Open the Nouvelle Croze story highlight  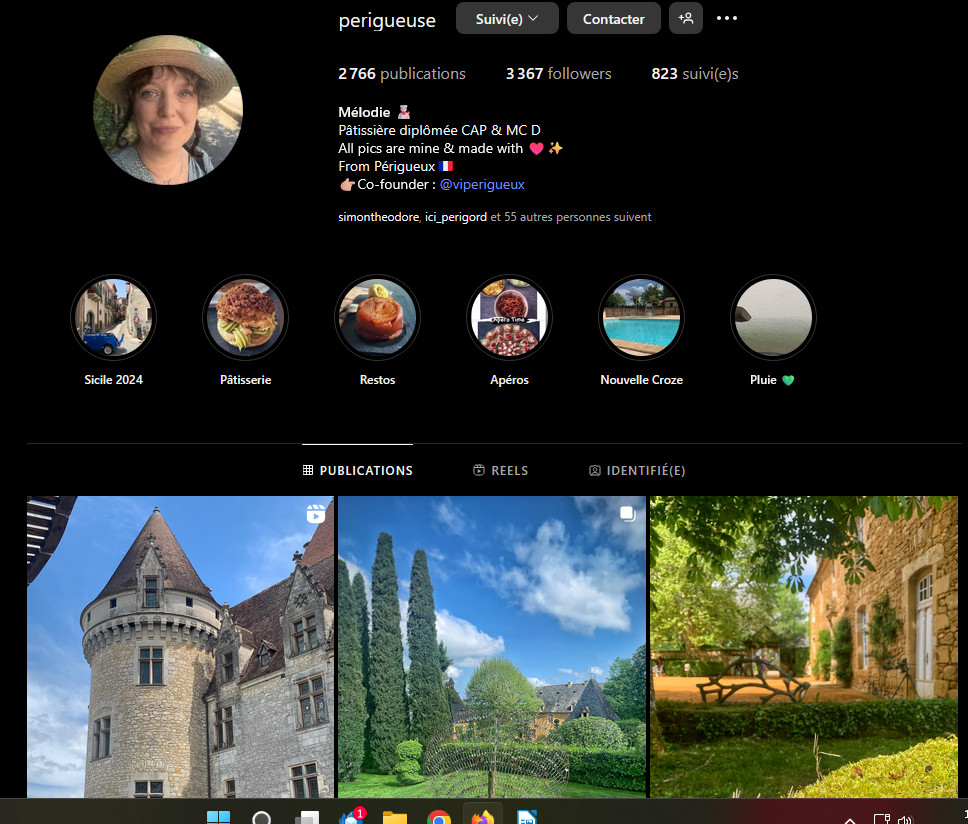[641, 318]
